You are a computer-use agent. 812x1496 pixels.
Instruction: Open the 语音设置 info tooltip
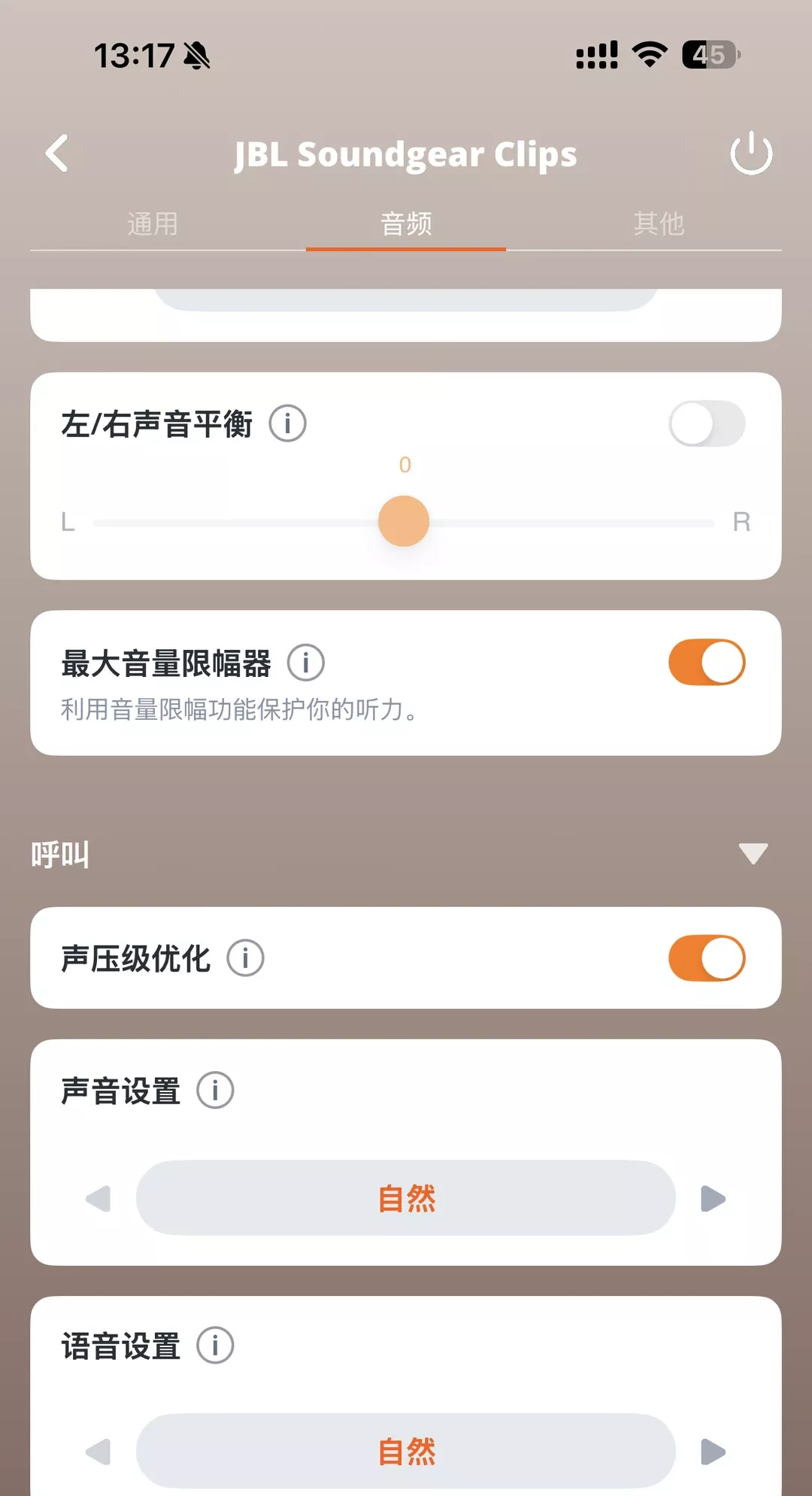[215, 1346]
